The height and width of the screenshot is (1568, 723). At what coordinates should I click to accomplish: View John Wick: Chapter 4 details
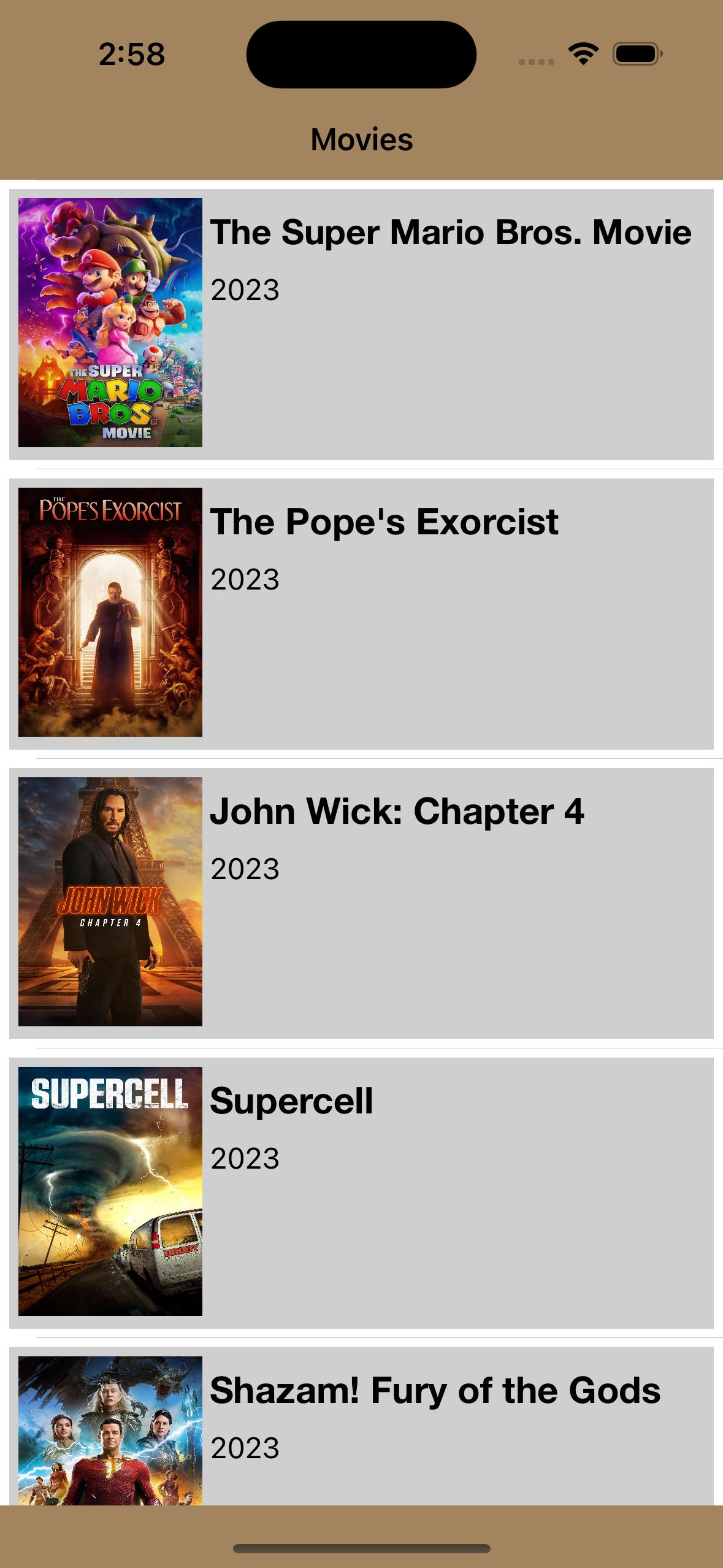361,903
